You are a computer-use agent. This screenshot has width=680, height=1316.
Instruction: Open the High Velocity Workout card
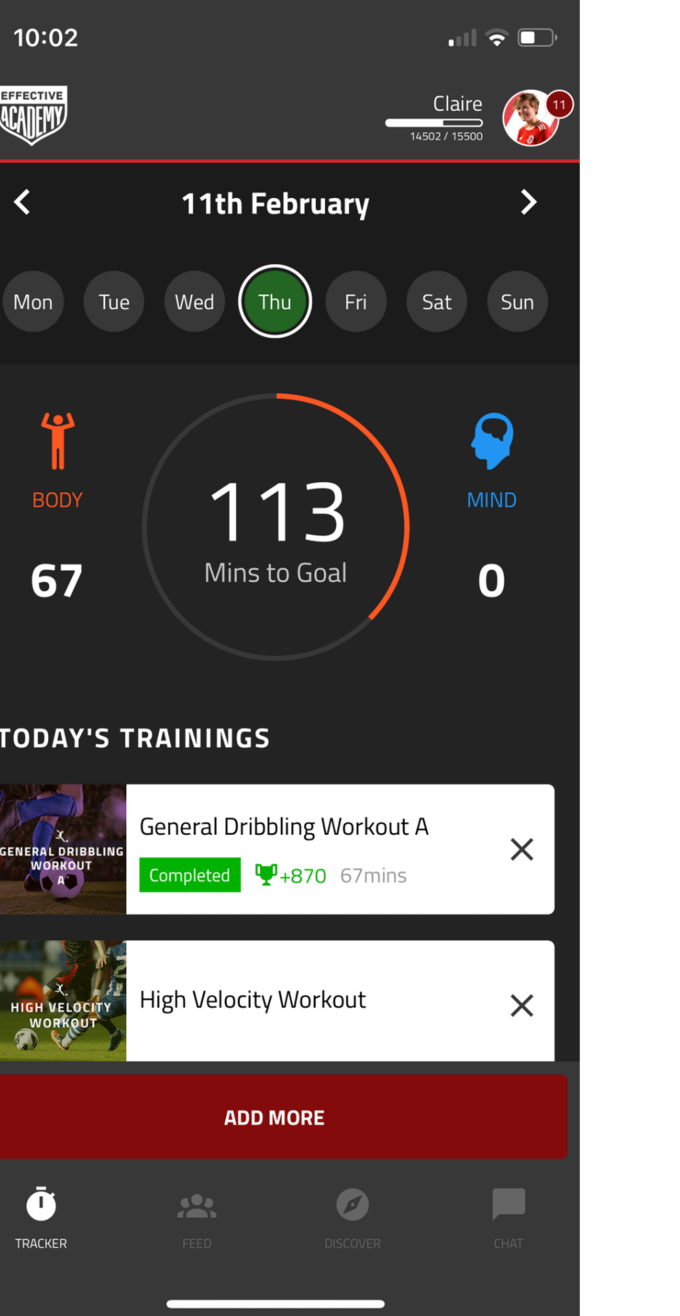[x=277, y=1001]
